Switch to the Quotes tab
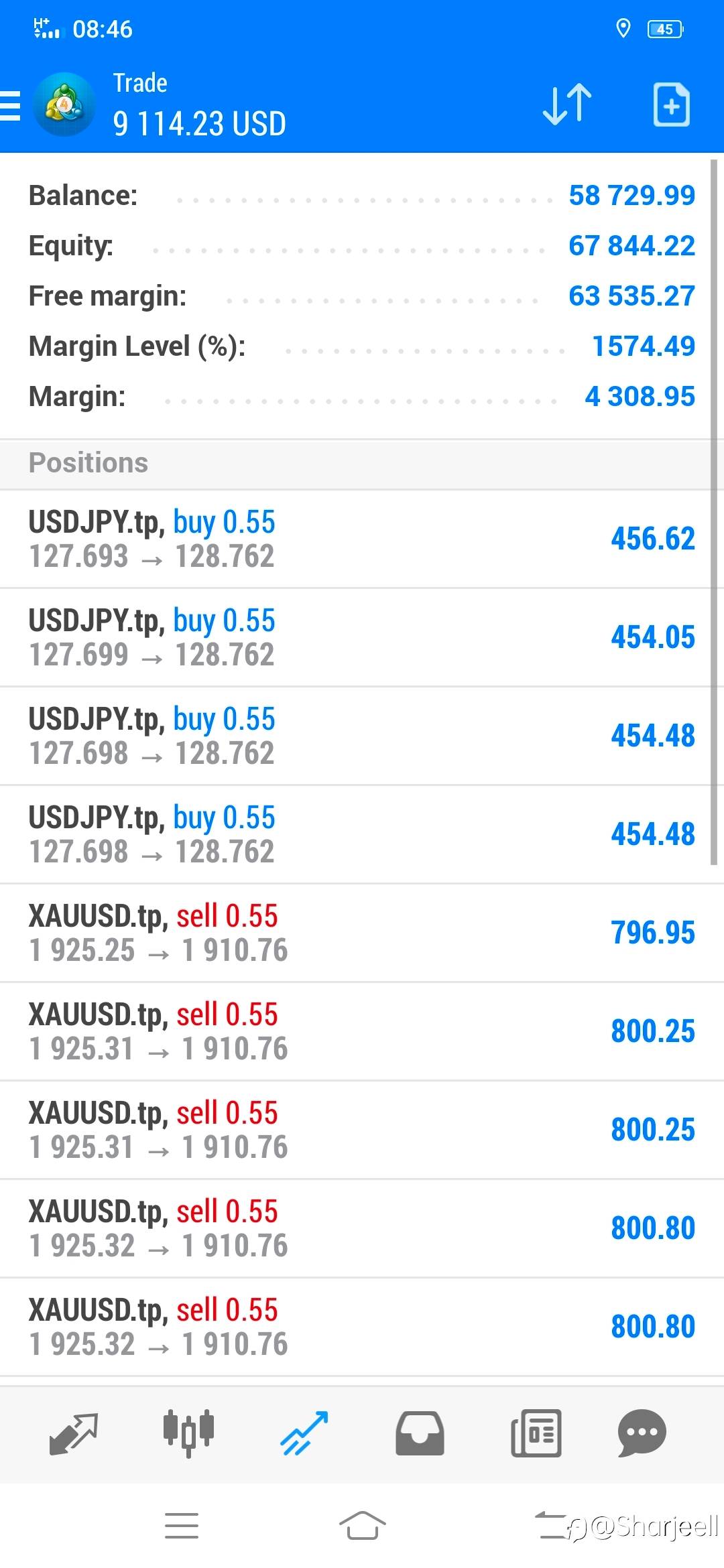724x1568 pixels. tap(74, 1433)
